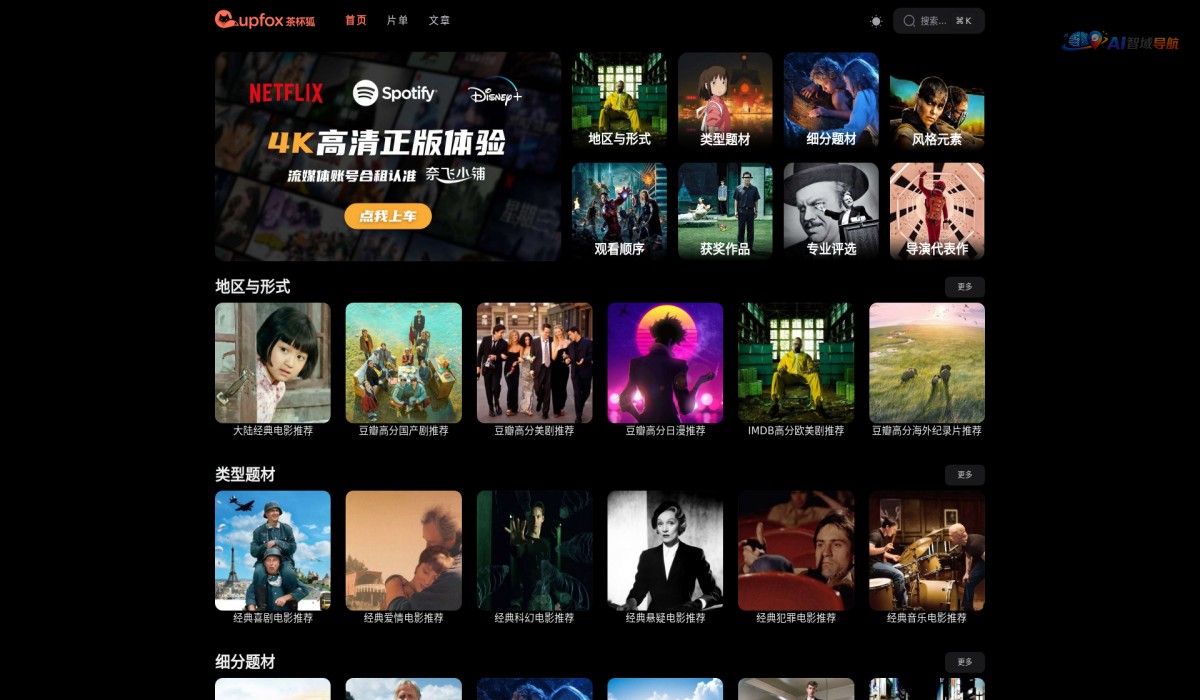Open the 观看顺序 category tile

click(619, 211)
